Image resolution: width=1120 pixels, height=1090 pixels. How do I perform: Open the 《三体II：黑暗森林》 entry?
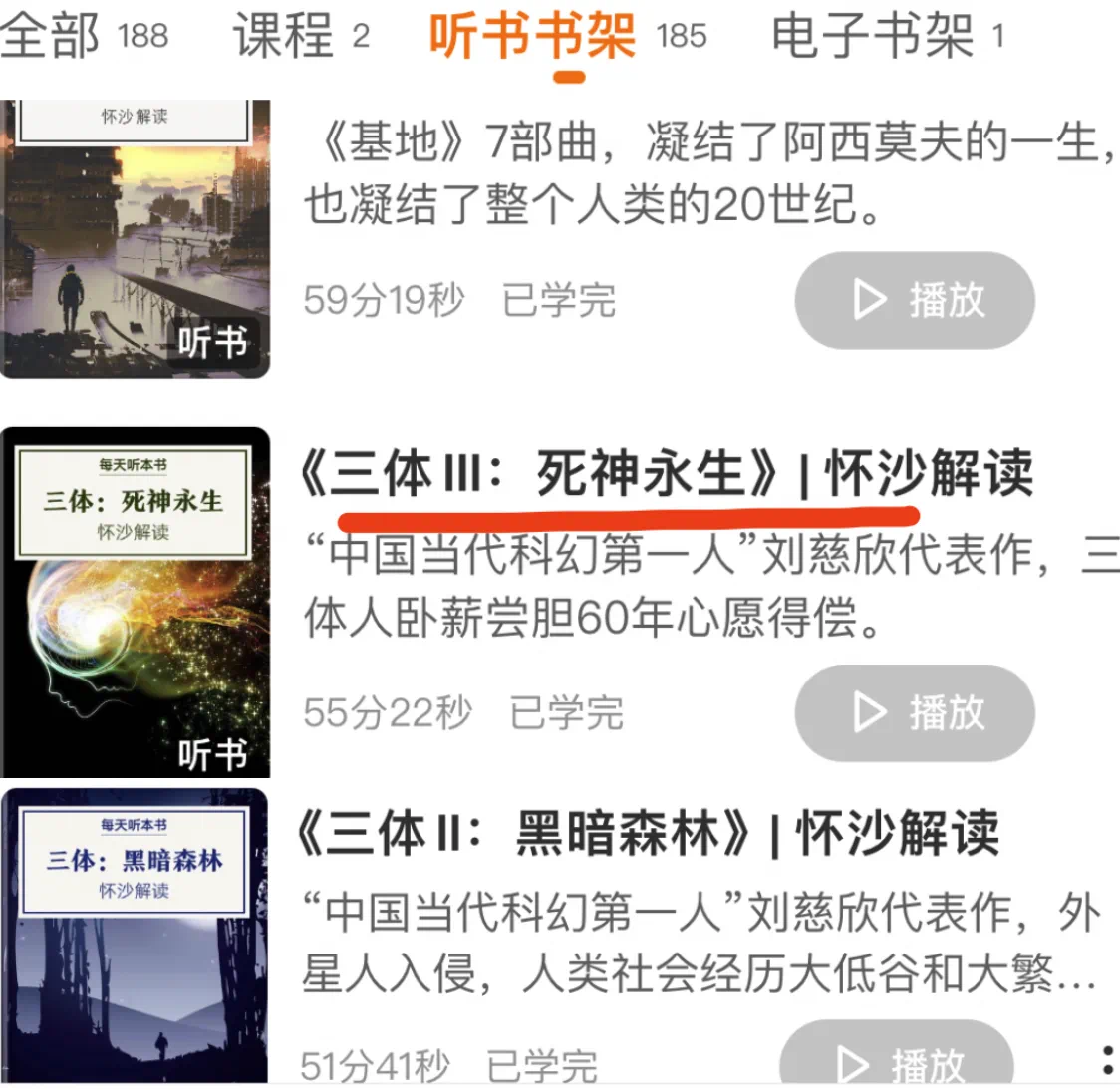648,835
